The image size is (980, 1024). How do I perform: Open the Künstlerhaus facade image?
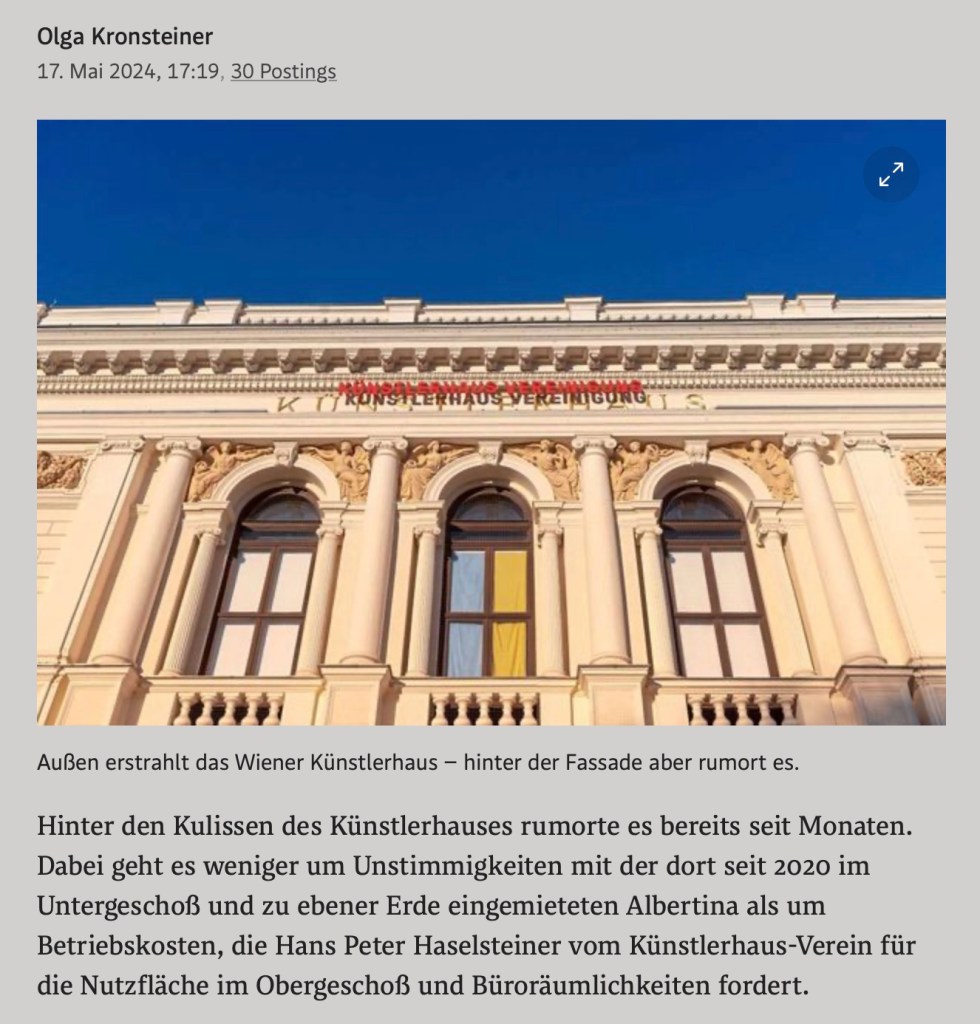(x=490, y=450)
